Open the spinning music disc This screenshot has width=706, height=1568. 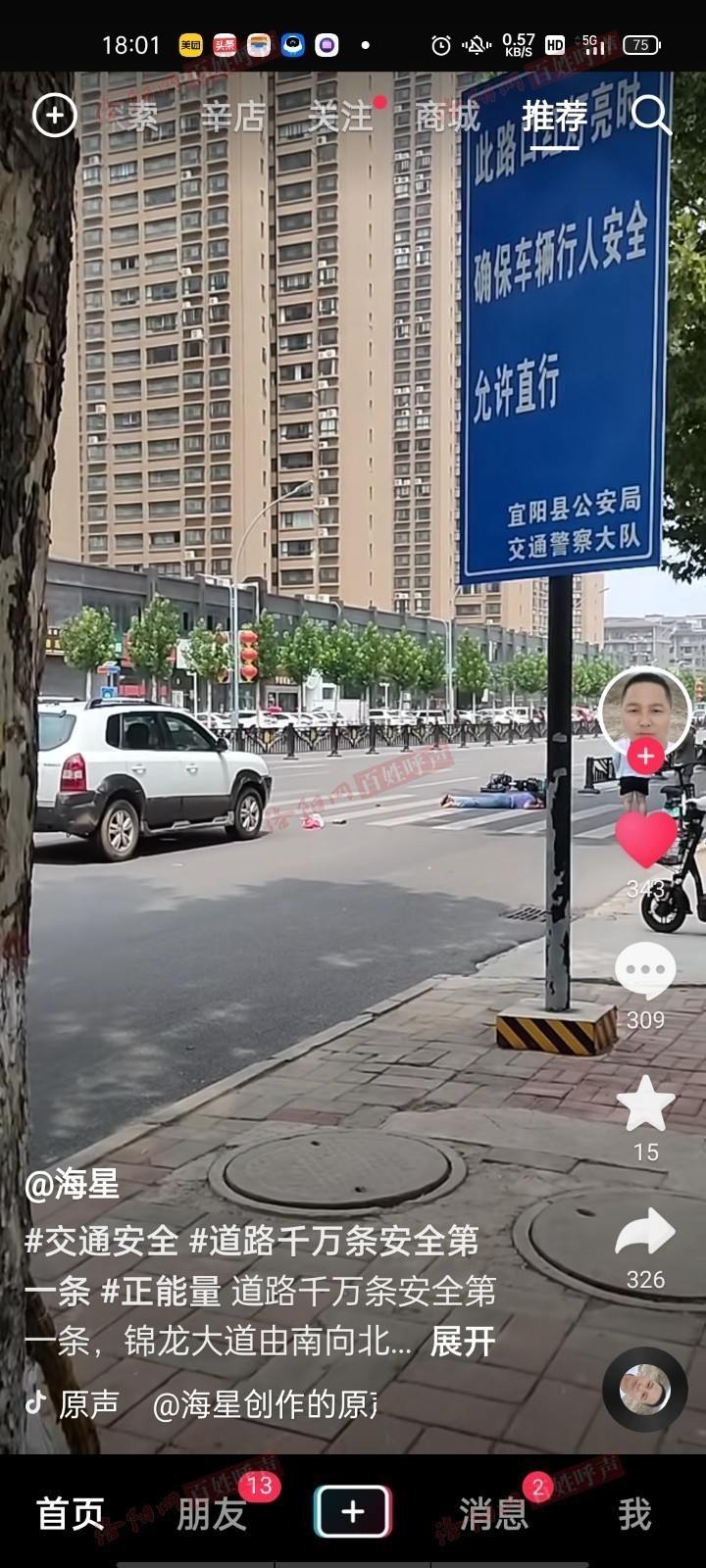tap(644, 1390)
